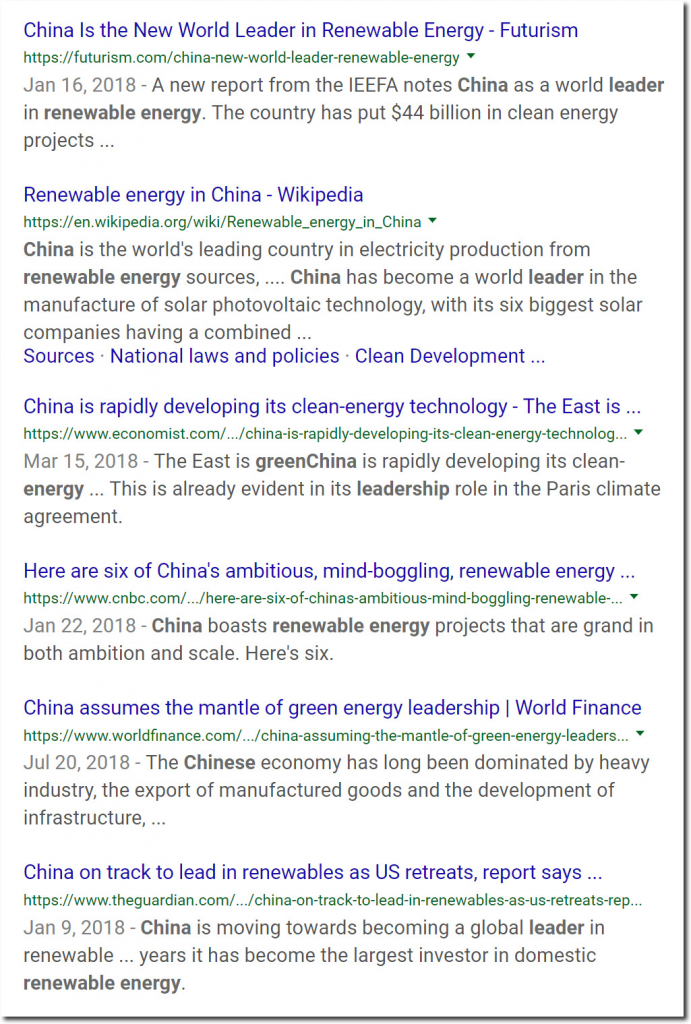Open the Clean Development sitelink
691x1024 pixels.
(449, 356)
